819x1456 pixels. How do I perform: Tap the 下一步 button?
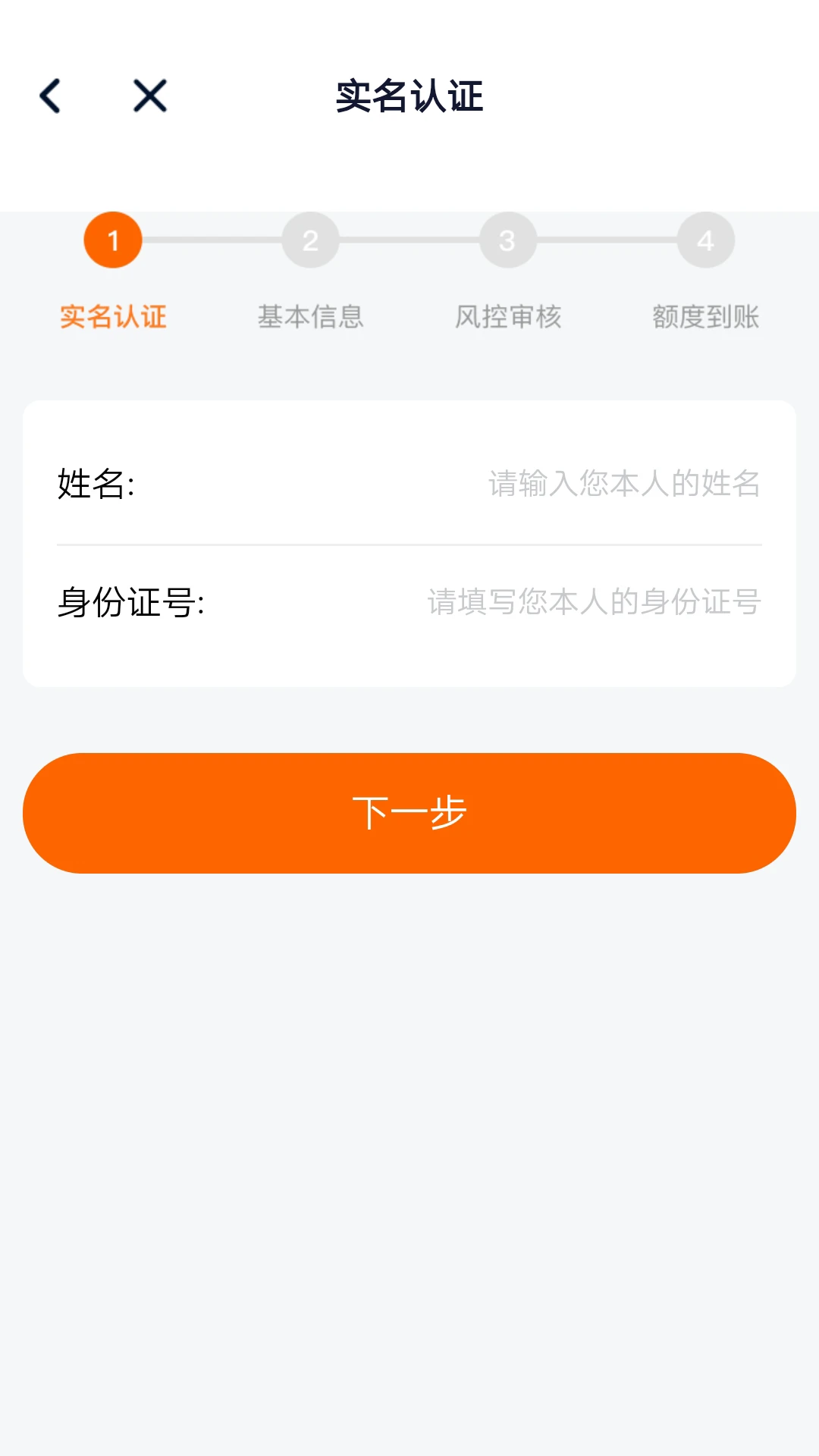pyautogui.click(x=409, y=813)
